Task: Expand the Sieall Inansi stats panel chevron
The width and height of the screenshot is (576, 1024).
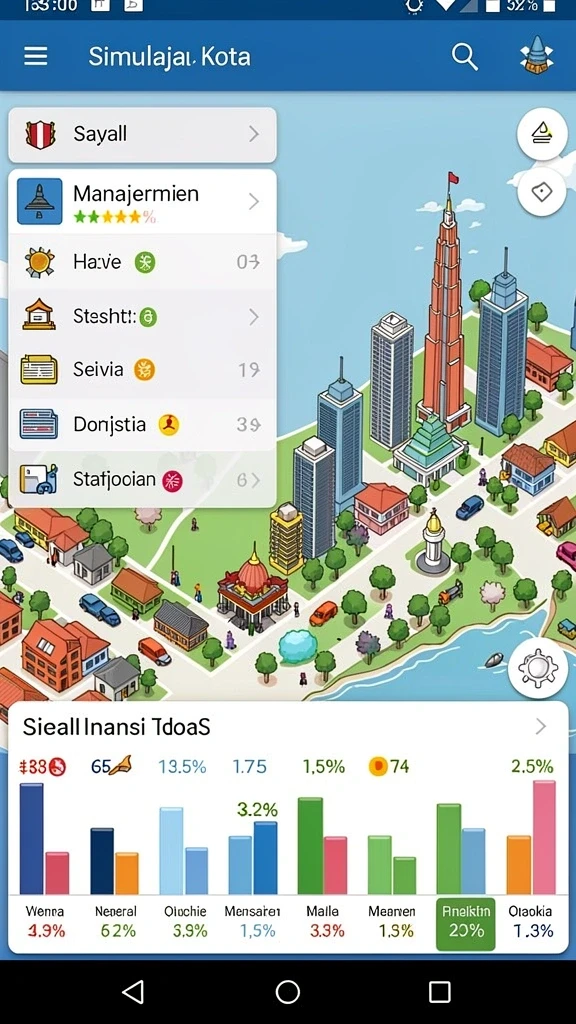Action: [541, 726]
